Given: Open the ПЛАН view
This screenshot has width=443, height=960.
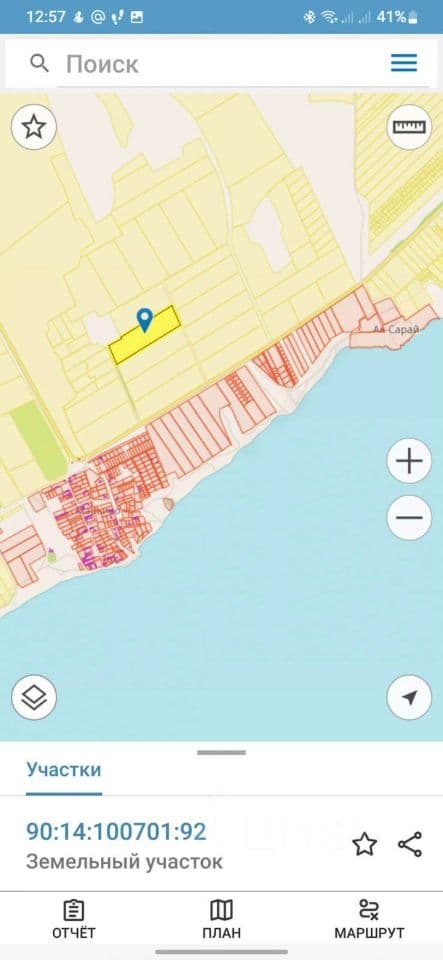Looking at the screenshot, I should (x=222, y=919).
